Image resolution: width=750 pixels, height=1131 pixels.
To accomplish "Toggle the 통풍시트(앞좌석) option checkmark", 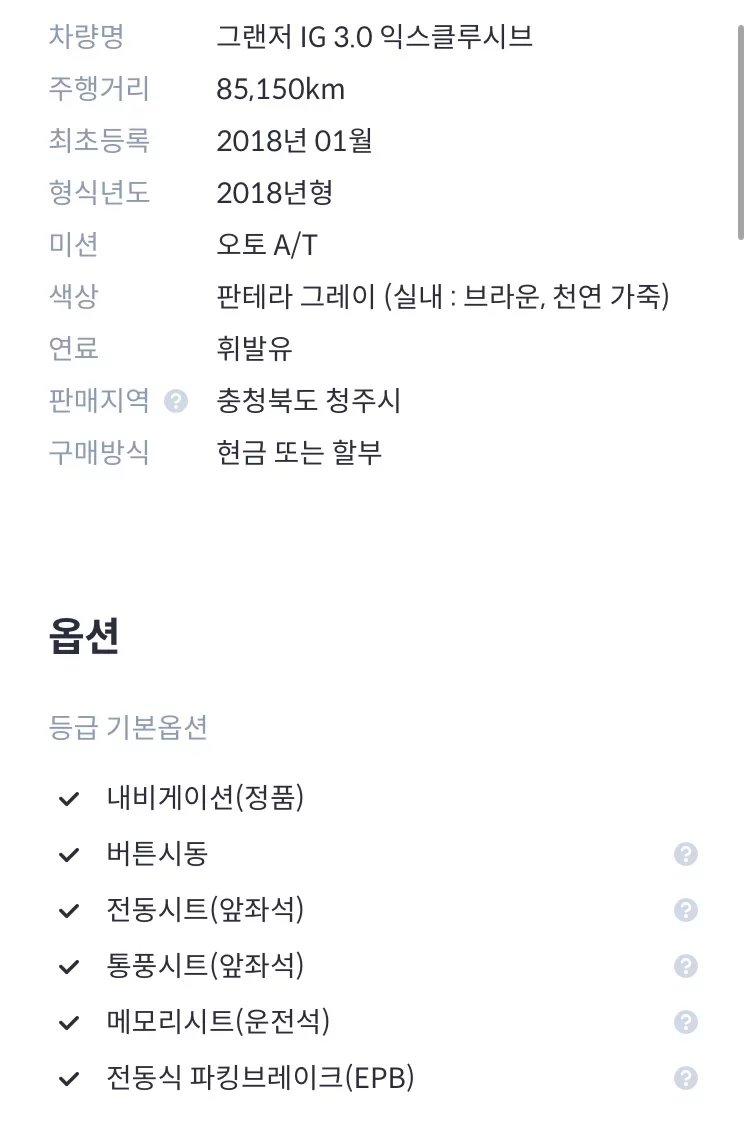I will pyautogui.click(x=67, y=966).
